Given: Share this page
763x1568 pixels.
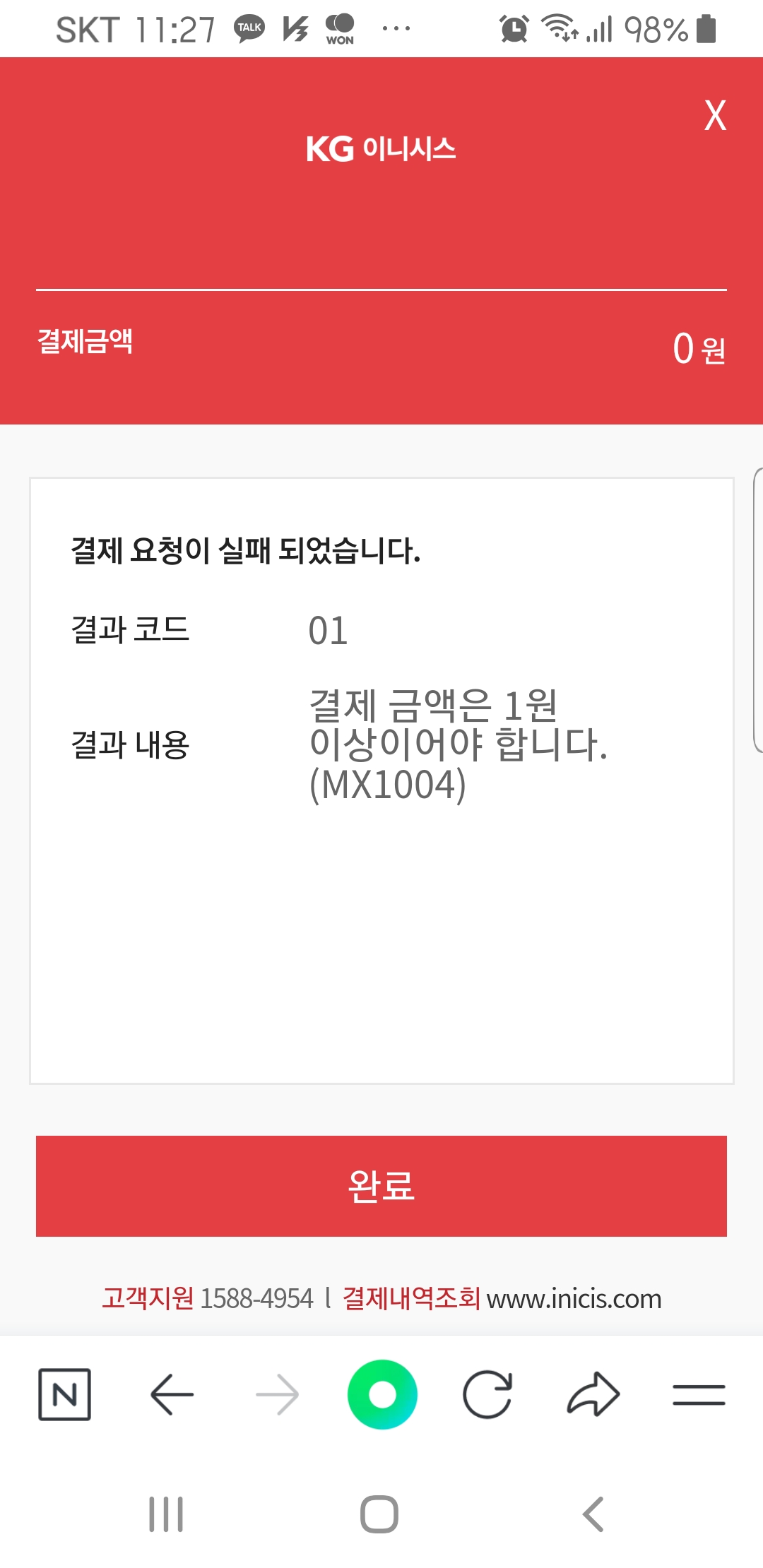Looking at the screenshot, I should 593,1394.
